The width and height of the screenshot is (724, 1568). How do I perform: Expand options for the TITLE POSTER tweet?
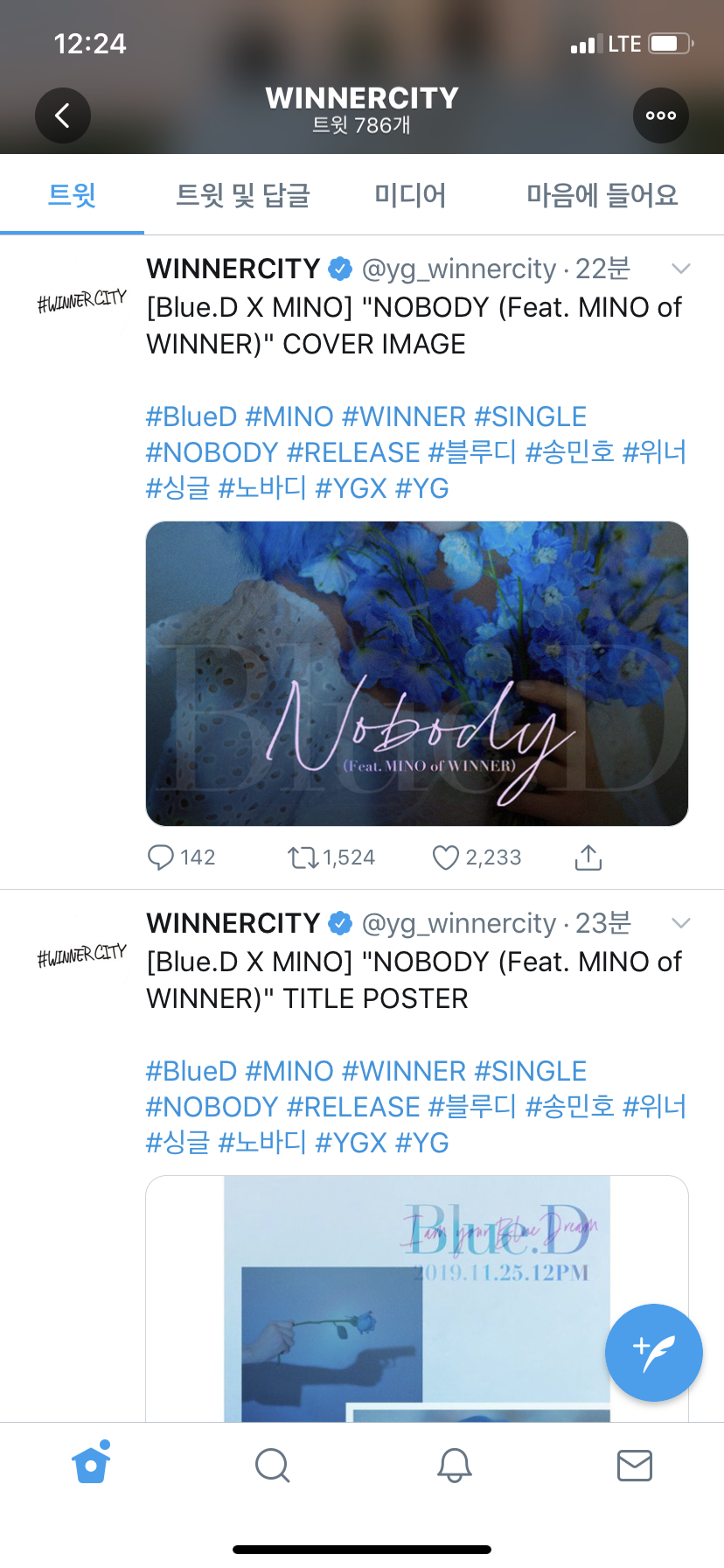pos(680,923)
